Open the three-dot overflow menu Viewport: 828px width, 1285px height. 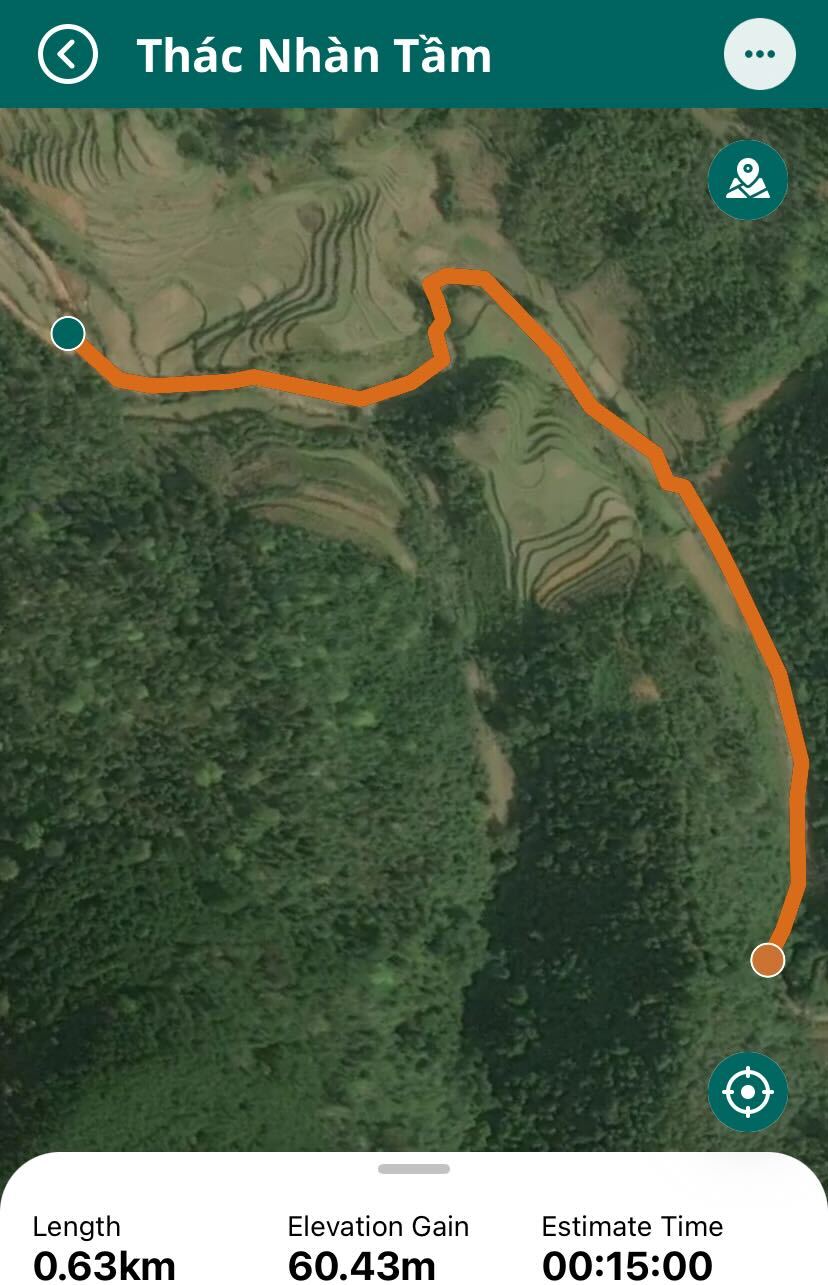click(x=760, y=54)
